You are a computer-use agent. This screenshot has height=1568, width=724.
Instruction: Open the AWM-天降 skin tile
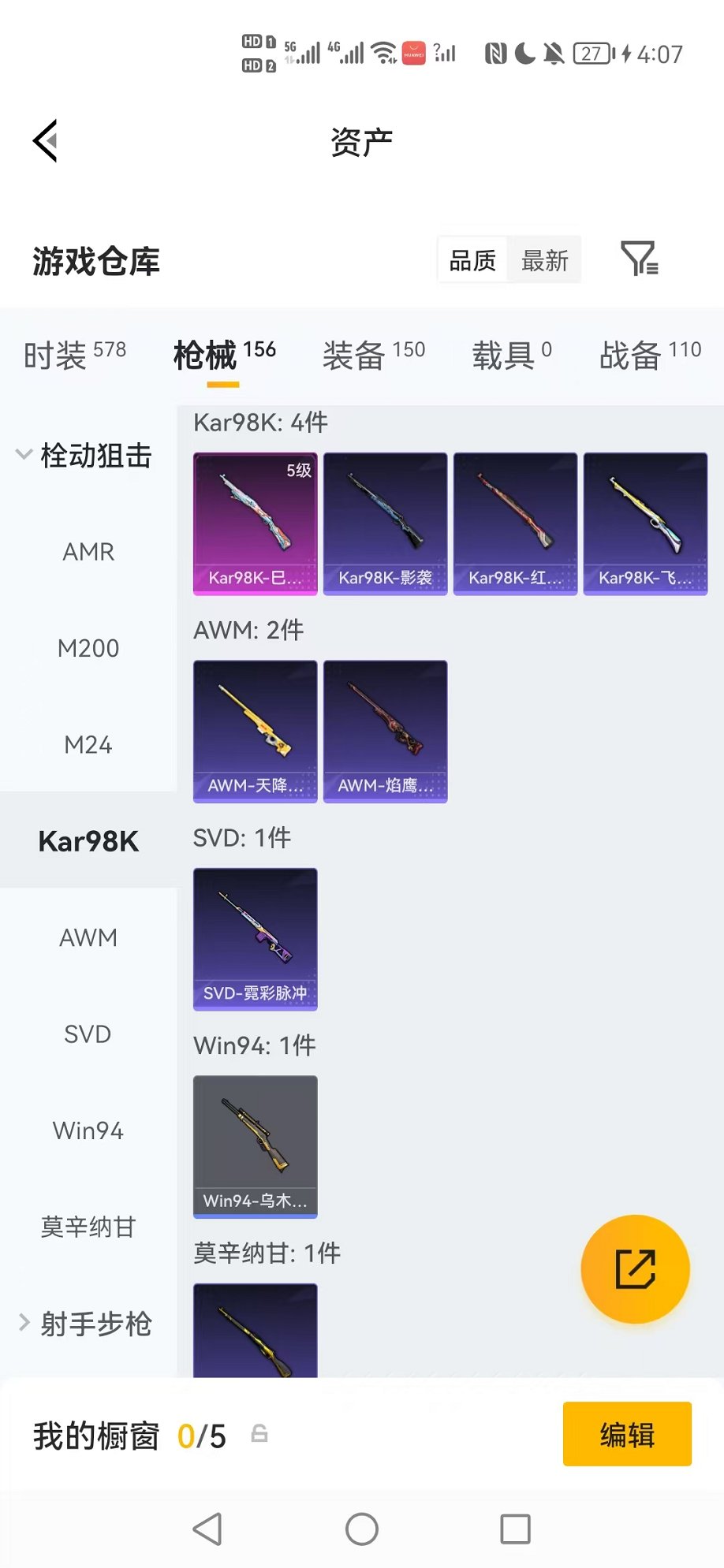tap(255, 732)
